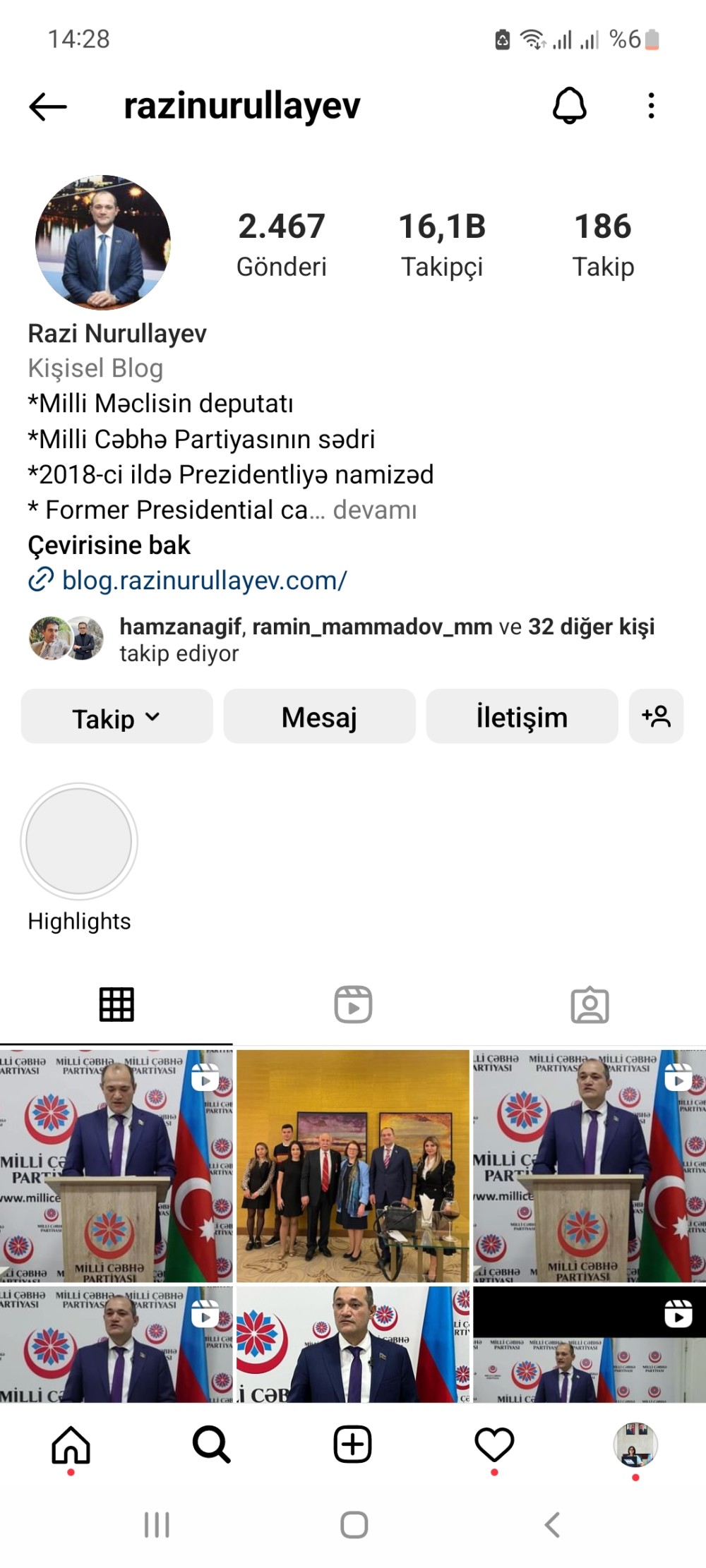Tap the add-person suggestion icon

[656, 716]
